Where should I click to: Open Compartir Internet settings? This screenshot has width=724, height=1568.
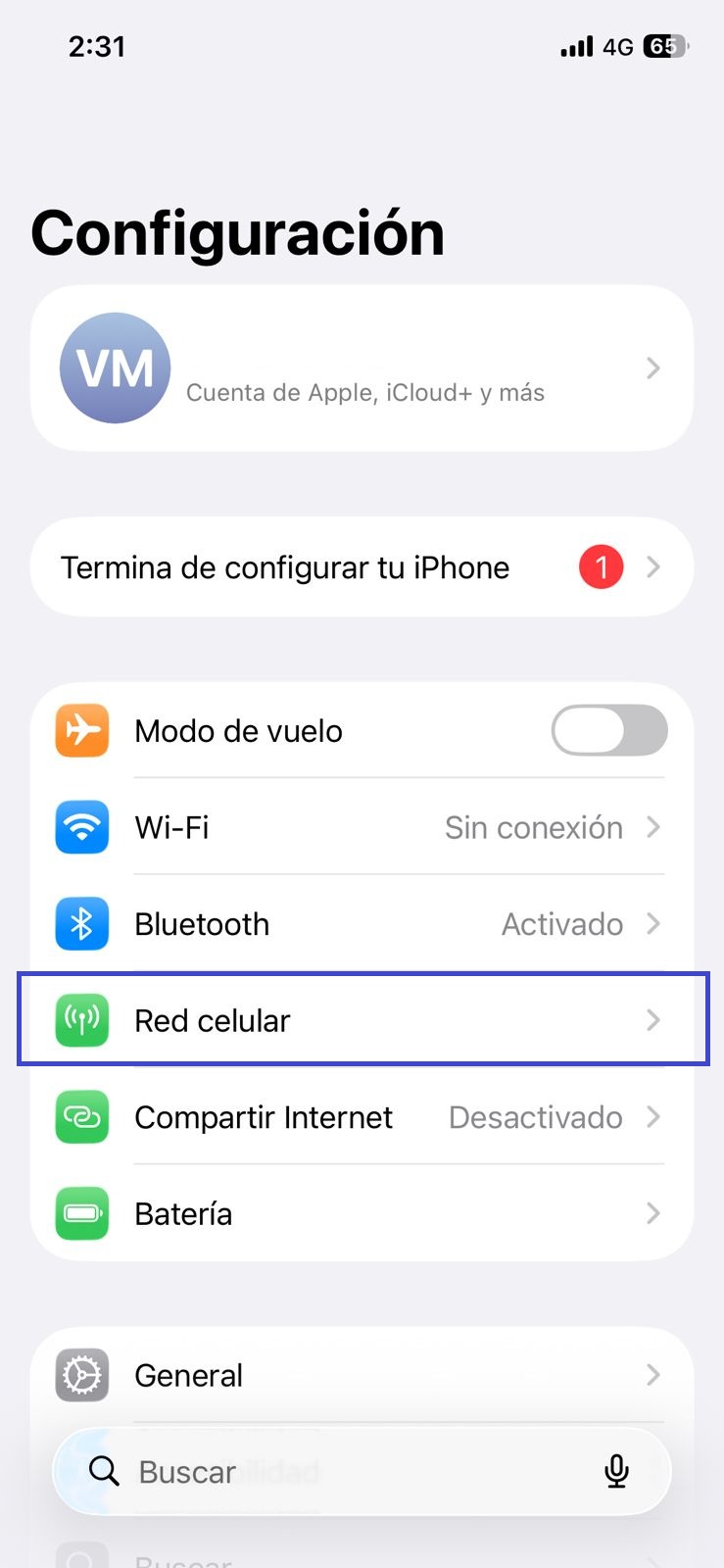point(362,1117)
